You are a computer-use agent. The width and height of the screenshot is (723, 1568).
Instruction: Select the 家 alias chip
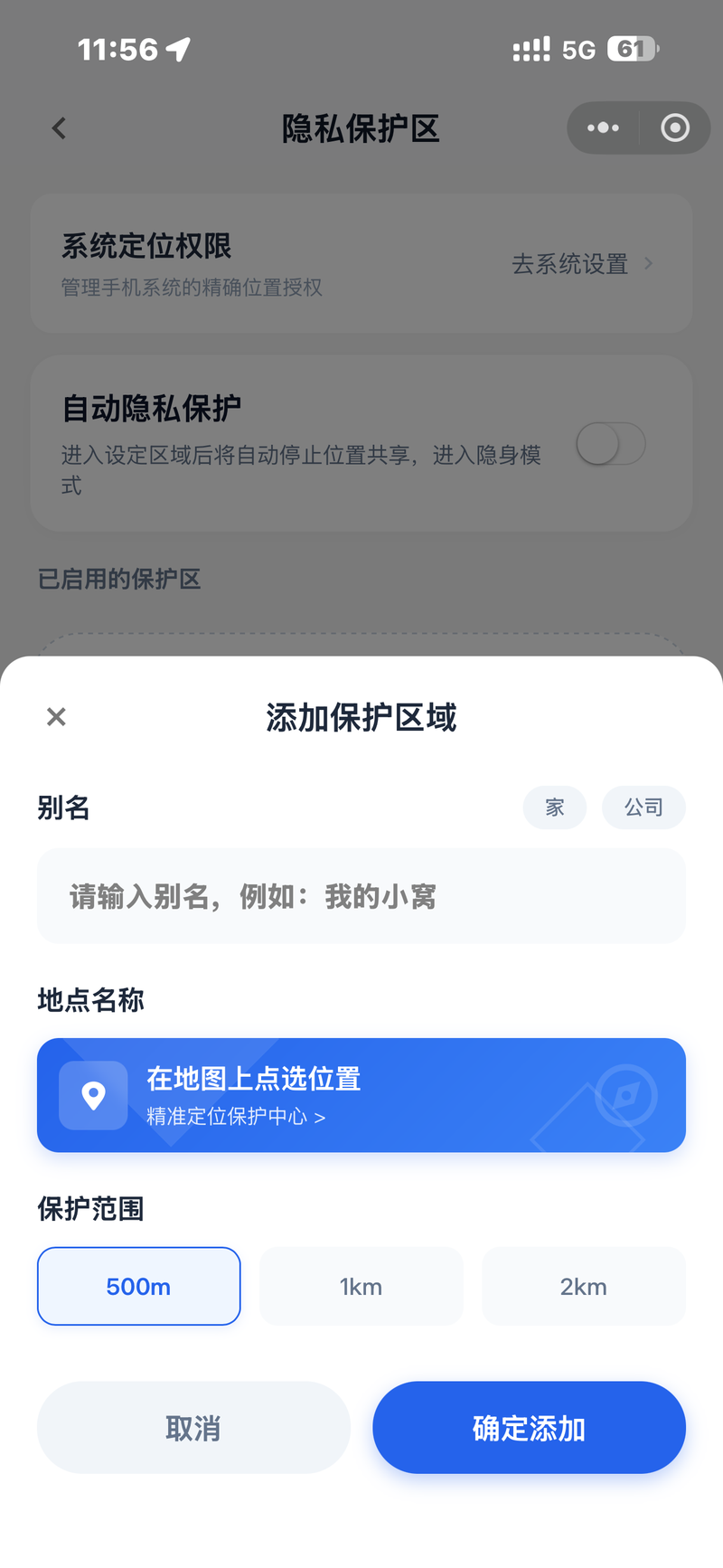tap(555, 807)
